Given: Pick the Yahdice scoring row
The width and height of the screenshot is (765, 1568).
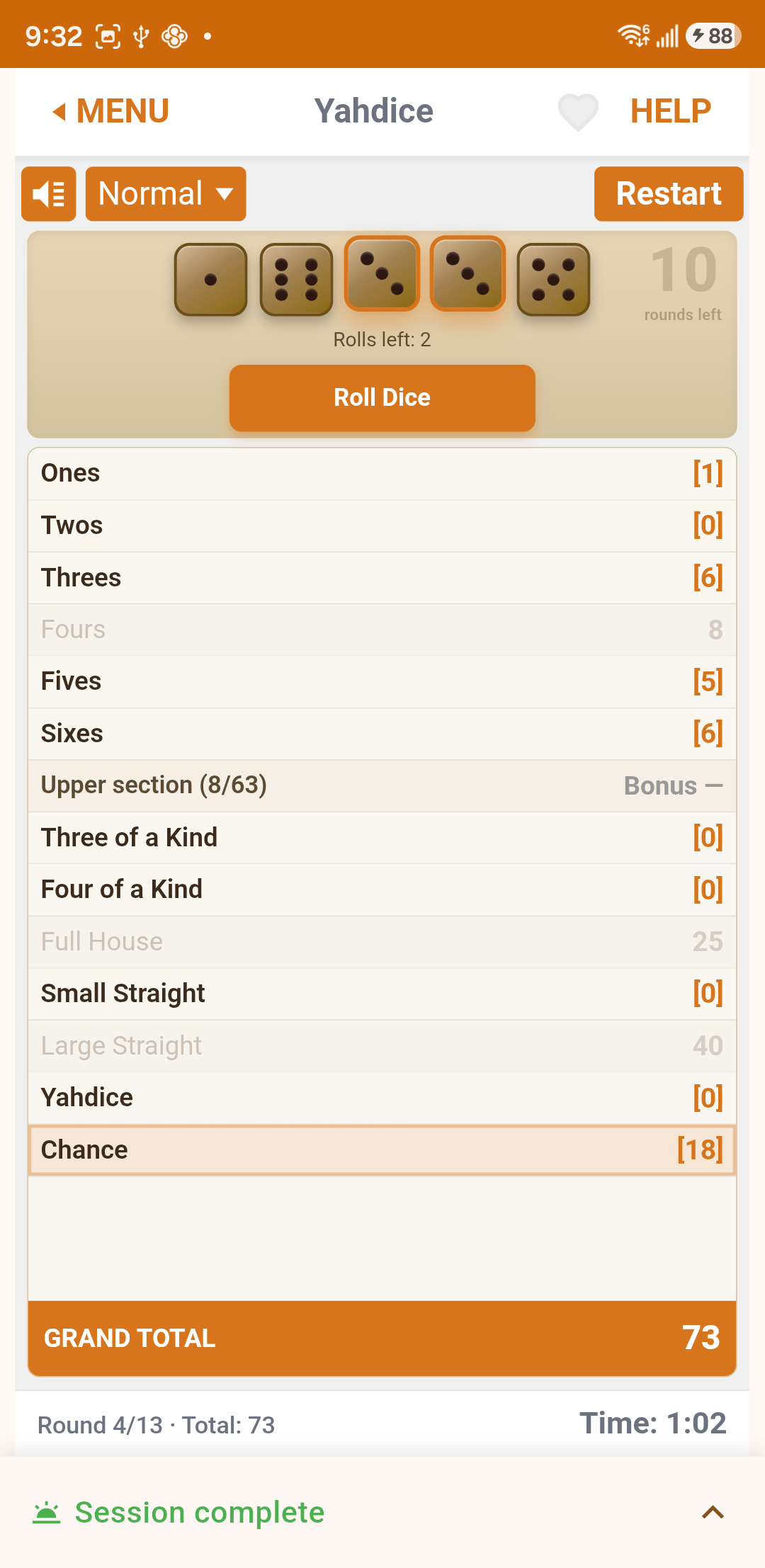Looking at the screenshot, I should (x=382, y=1098).
